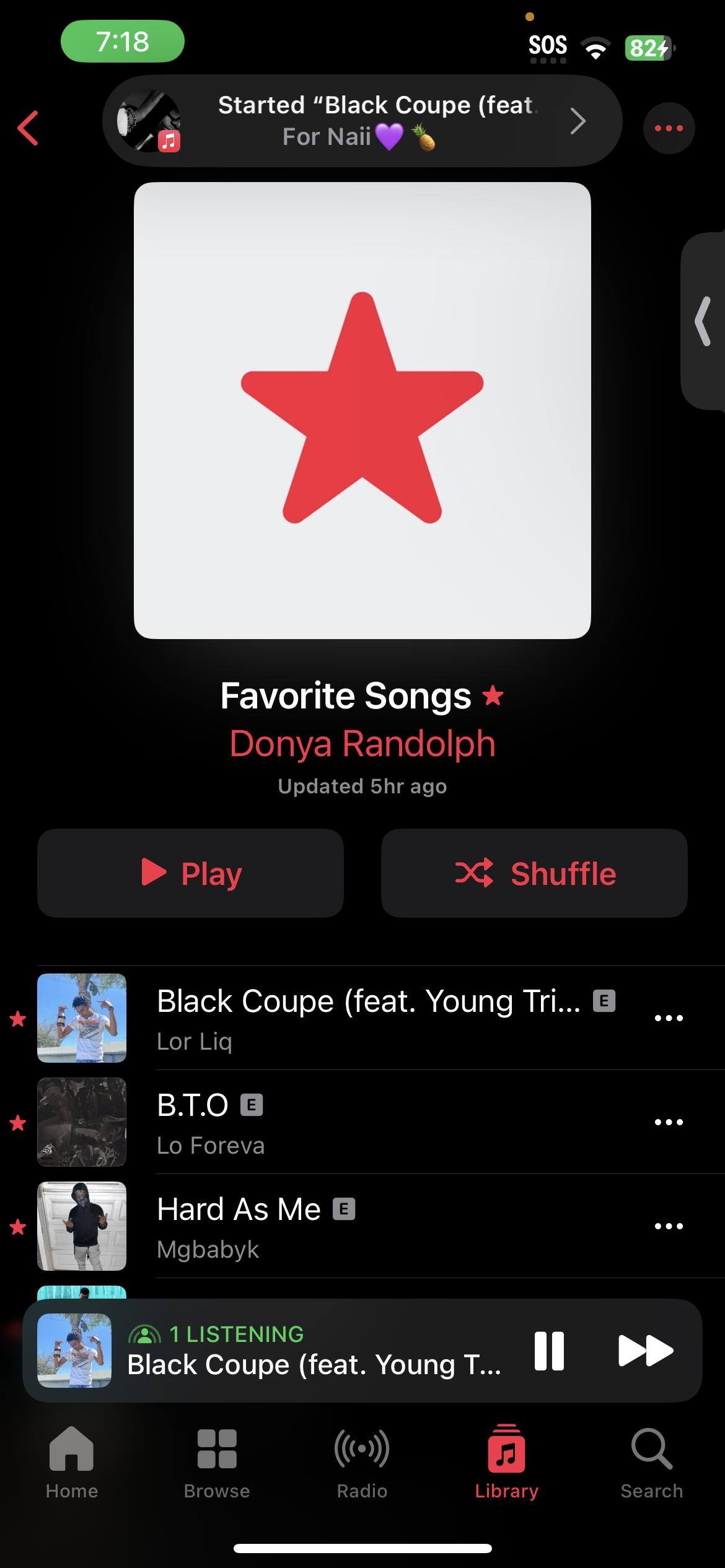Open the Search tab
The image size is (725, 1568).
tap(651, 1463)
